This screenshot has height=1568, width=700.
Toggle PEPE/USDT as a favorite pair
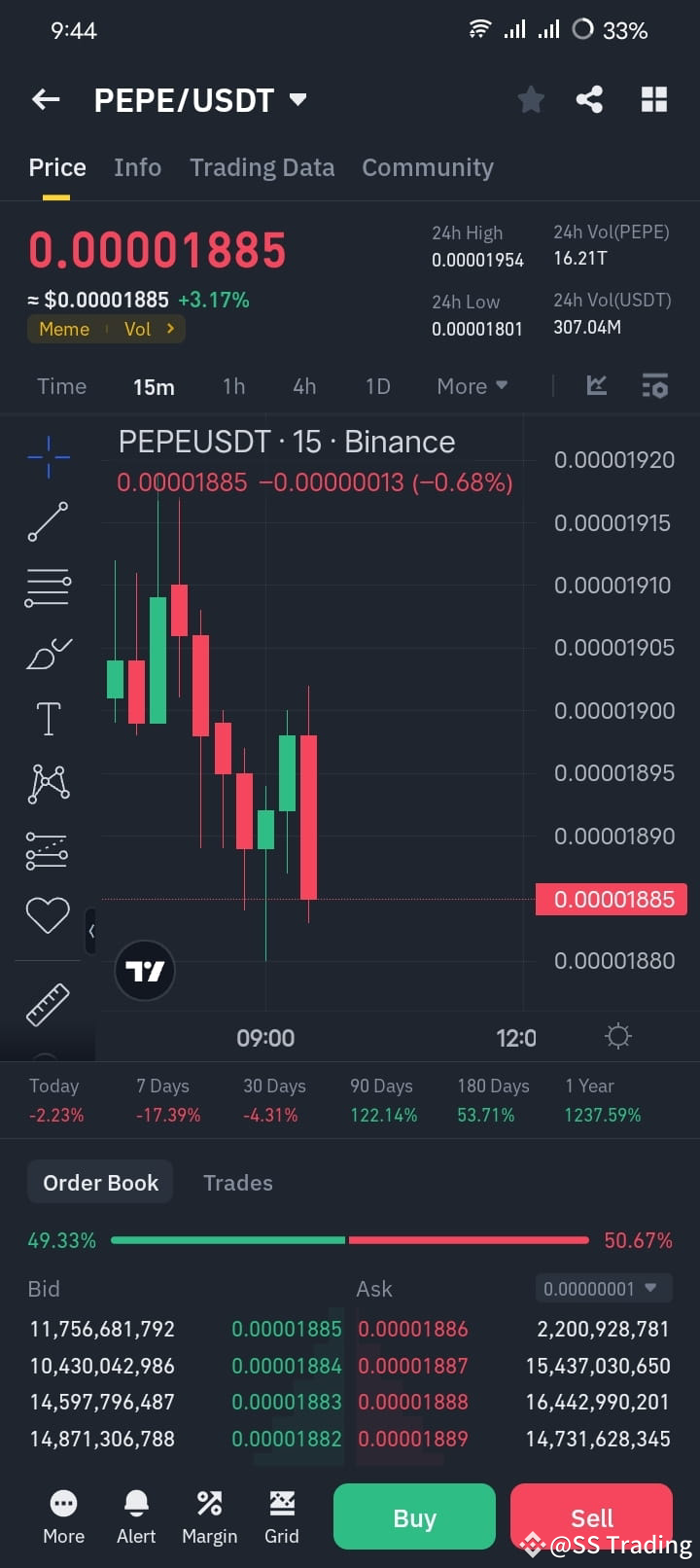(x=531, y=98)
